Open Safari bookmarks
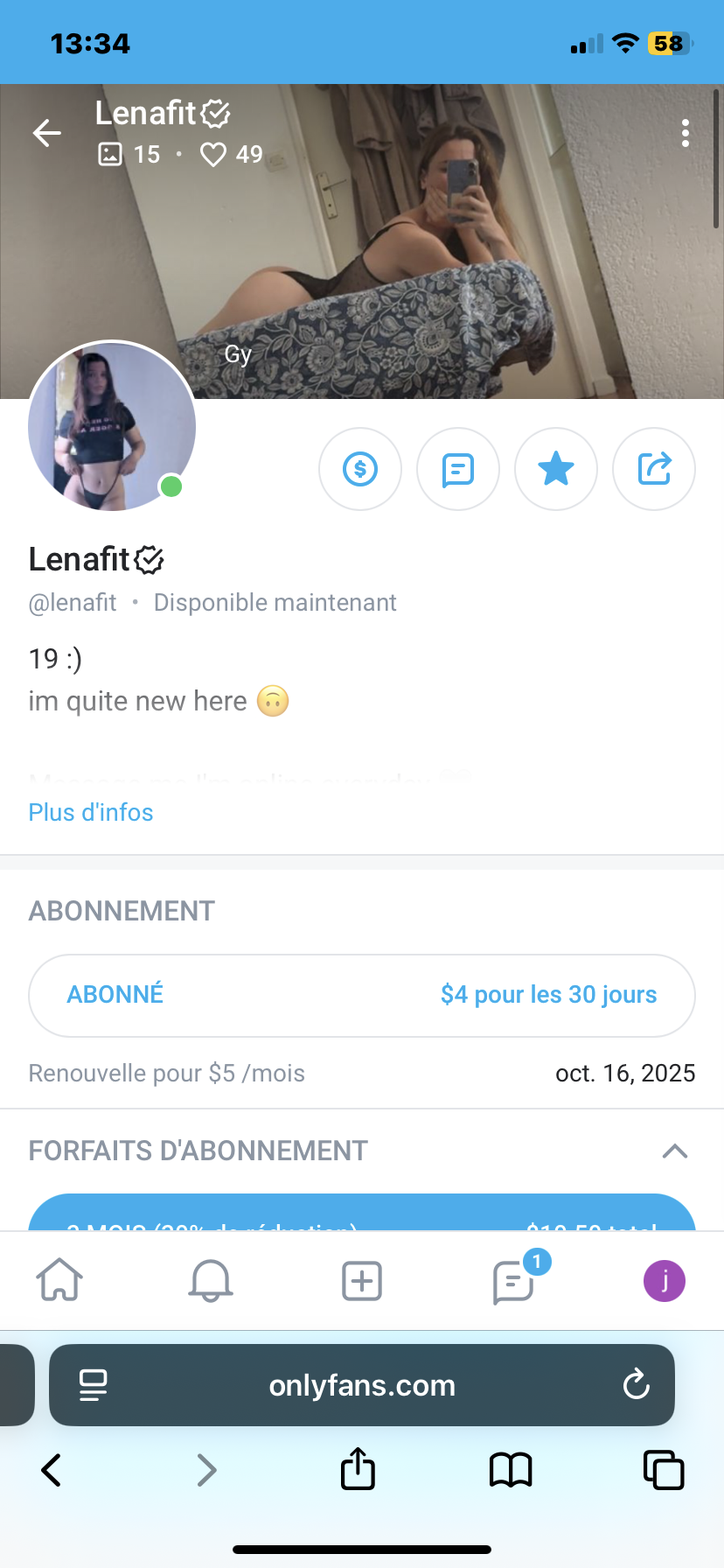 coord(511,1470)
